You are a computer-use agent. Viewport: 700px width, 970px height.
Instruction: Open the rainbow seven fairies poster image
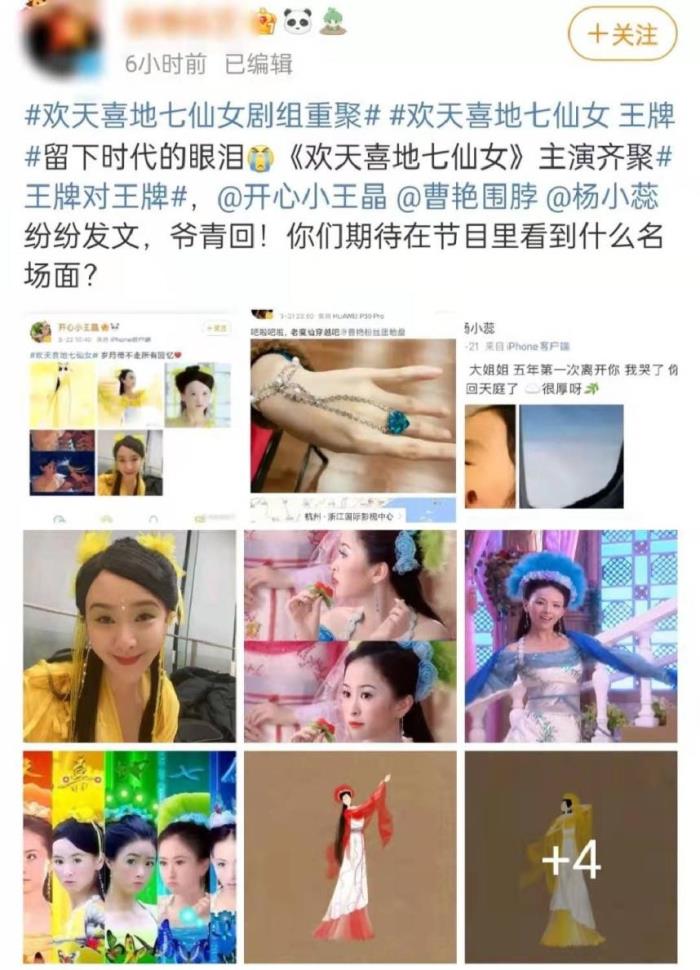click(129, 857)
